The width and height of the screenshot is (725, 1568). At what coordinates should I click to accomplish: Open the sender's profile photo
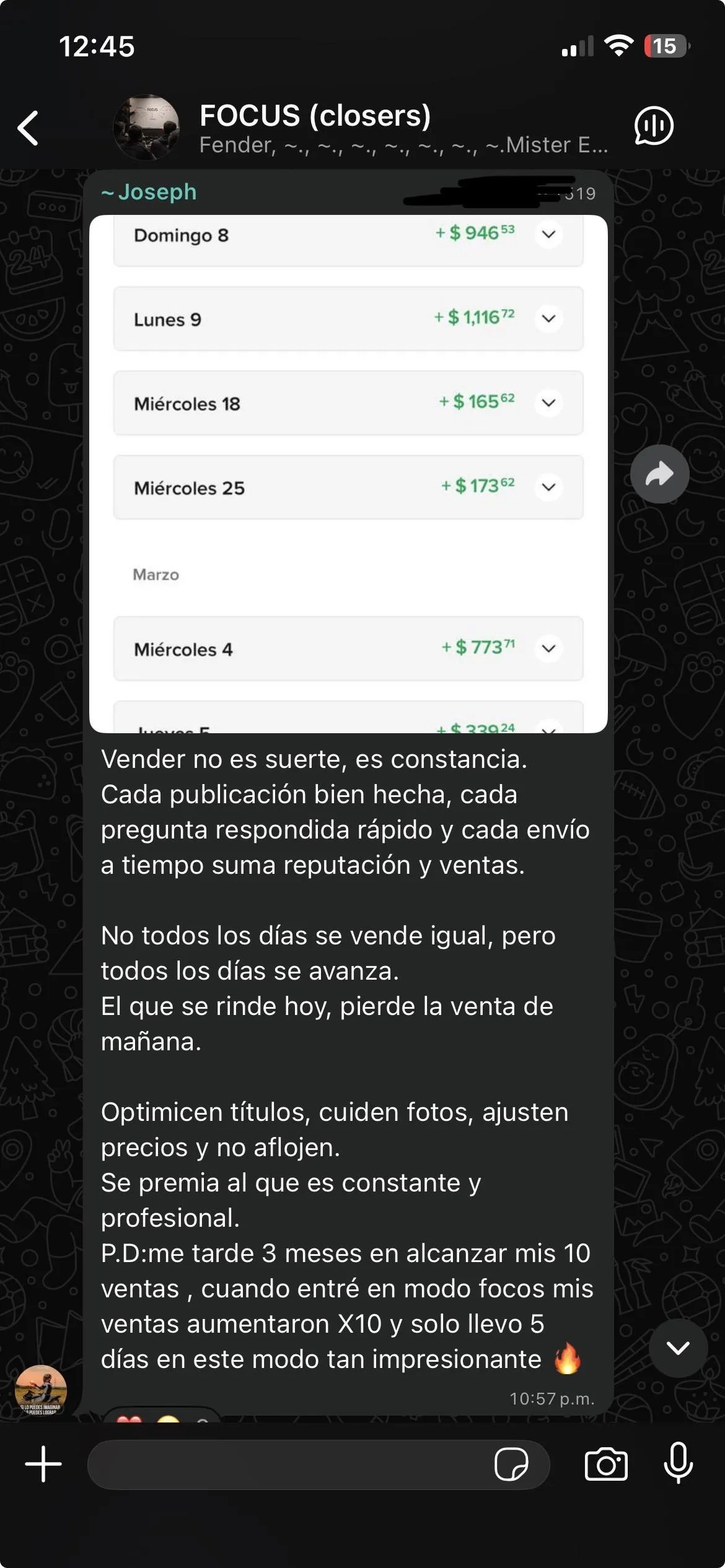tap(41, 1391)
